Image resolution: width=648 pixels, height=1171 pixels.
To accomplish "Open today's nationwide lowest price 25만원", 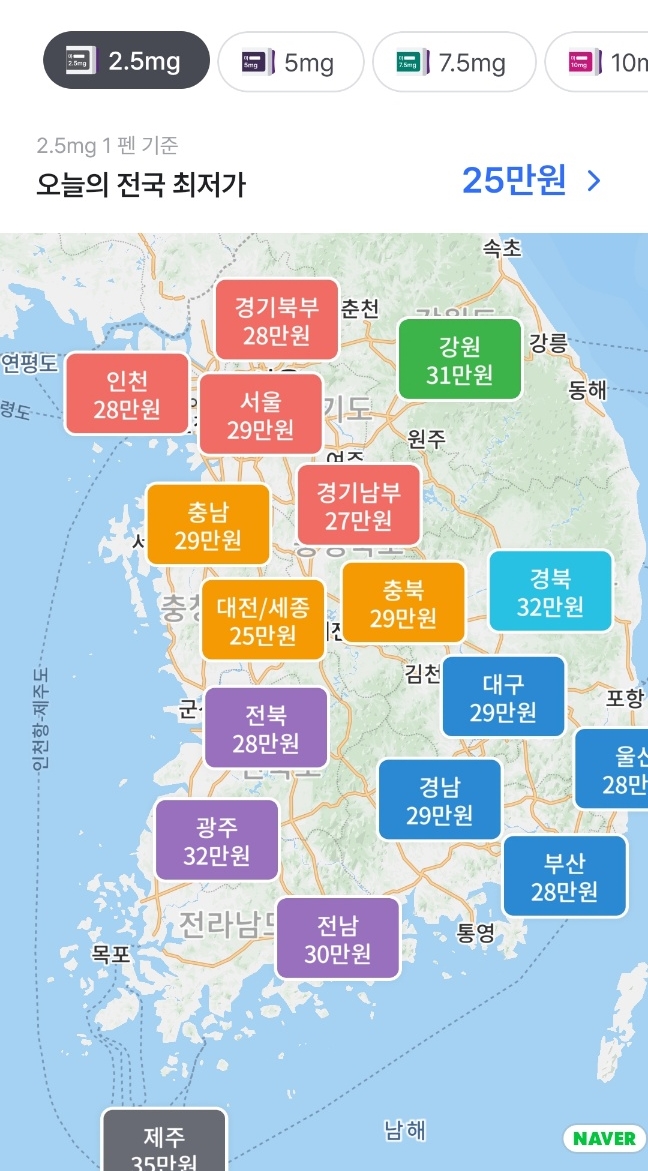I will 531,181.
